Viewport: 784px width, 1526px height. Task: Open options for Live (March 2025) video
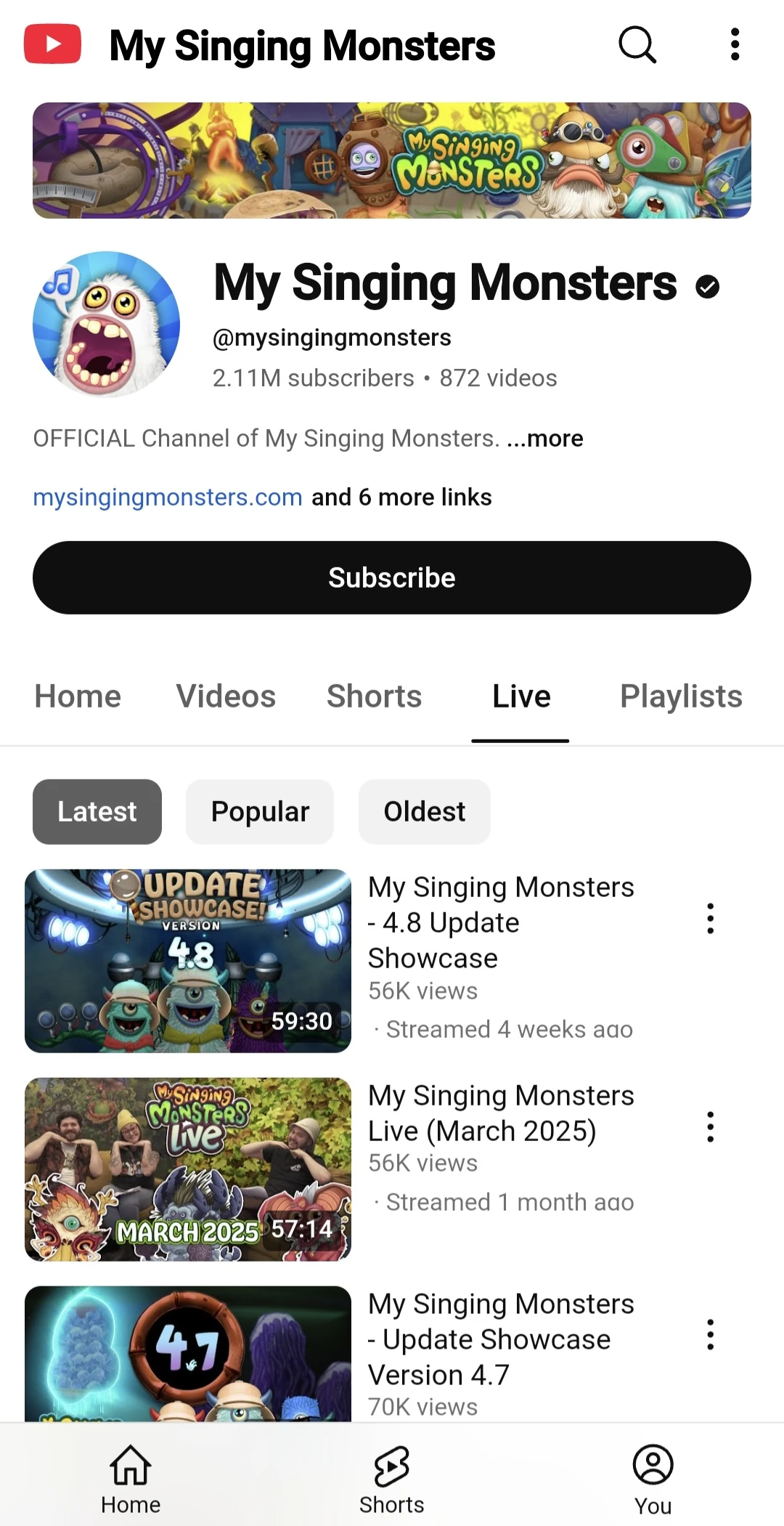pos(710,1127)
